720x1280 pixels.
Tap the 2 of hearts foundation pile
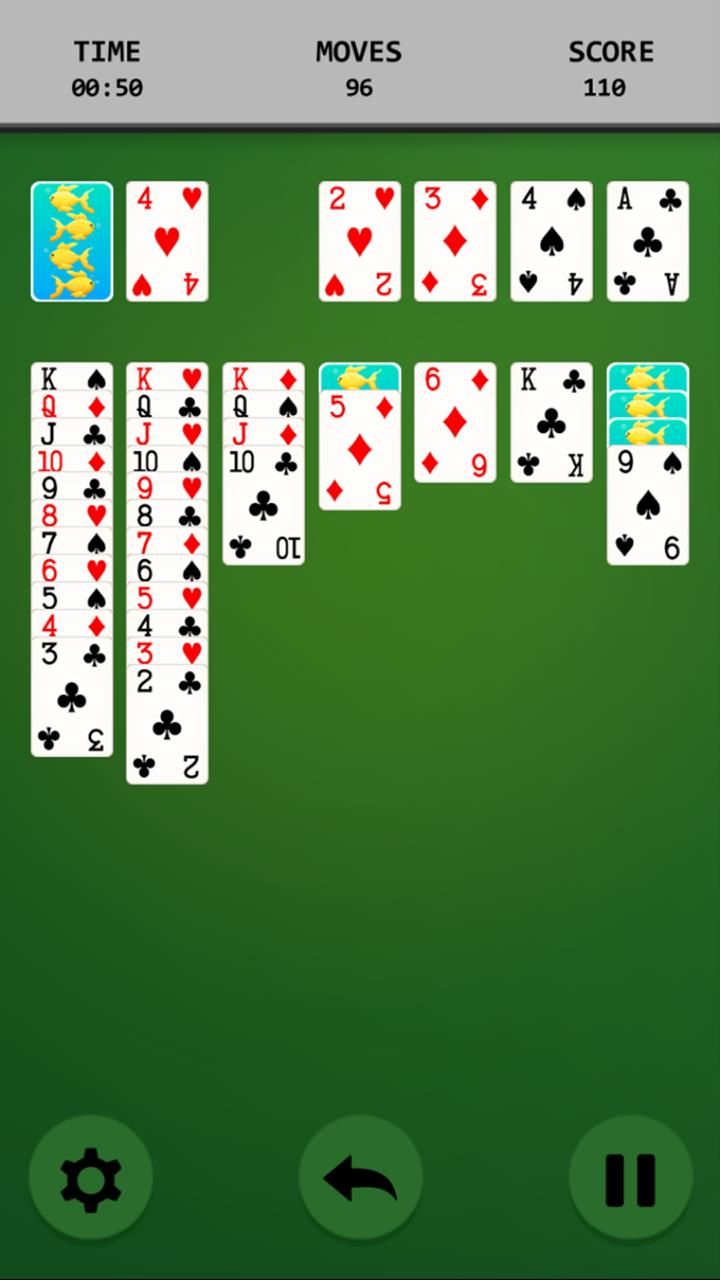[359, 241]
